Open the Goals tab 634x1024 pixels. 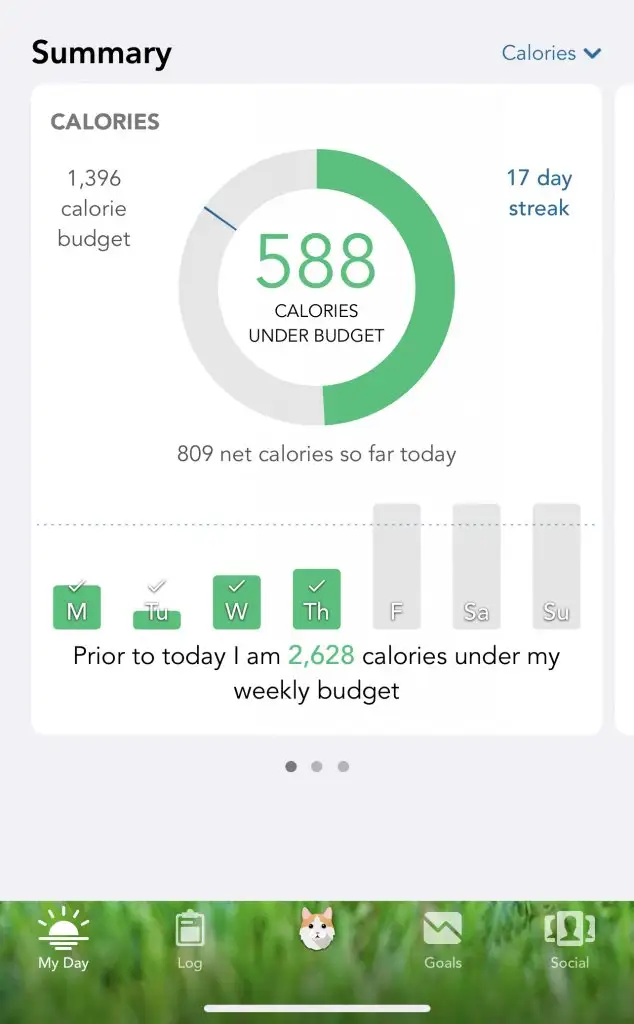click(443, 940)
